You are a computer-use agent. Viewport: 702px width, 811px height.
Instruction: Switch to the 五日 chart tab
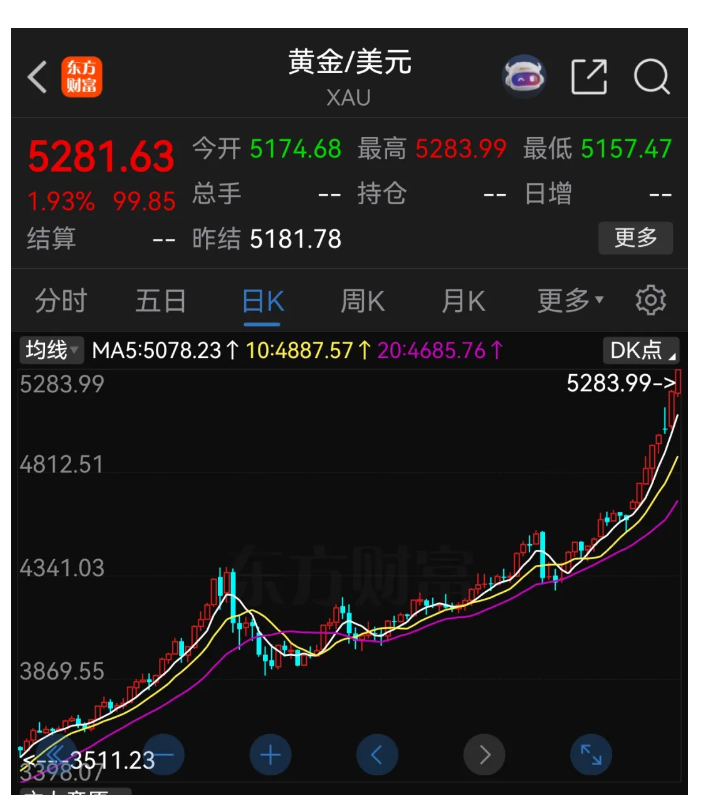click(161, 301)
